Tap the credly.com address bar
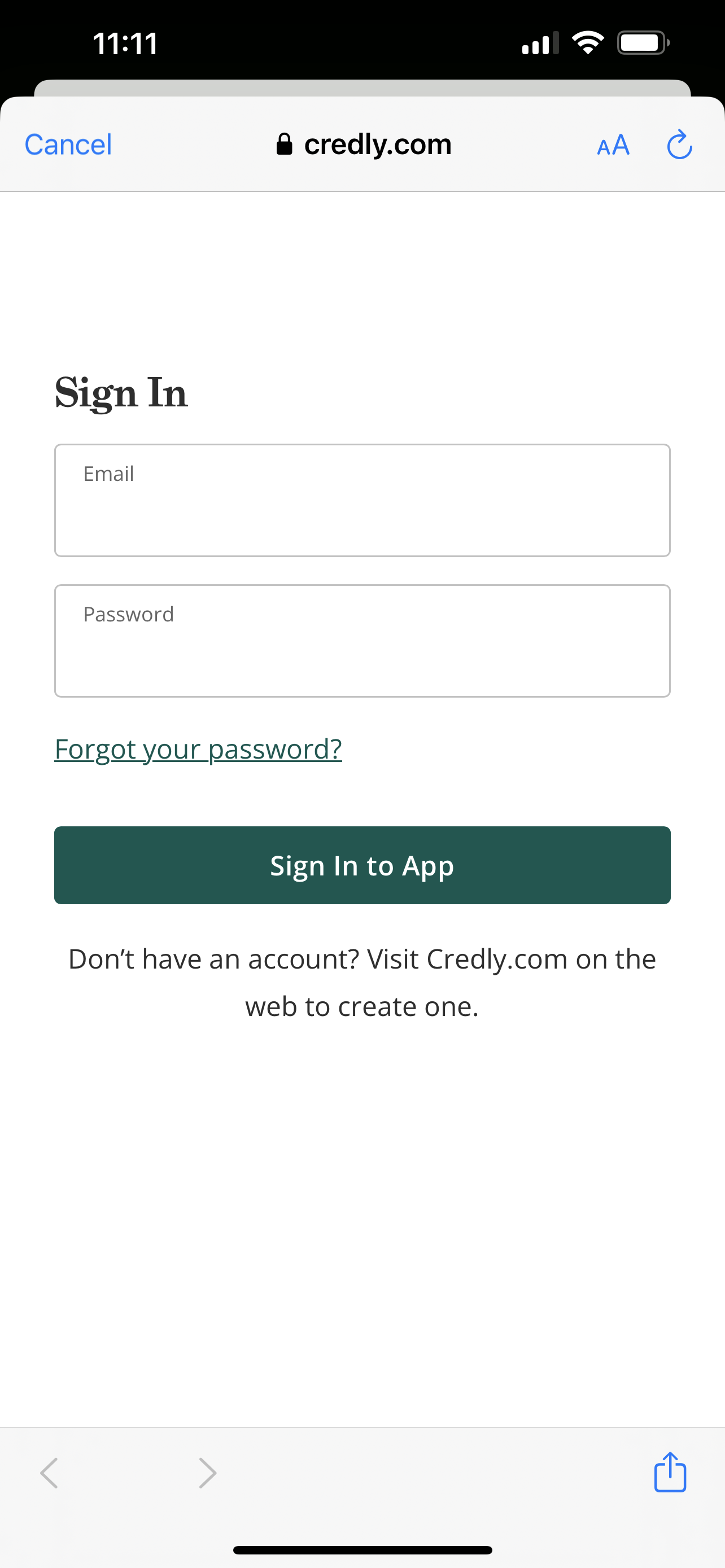 click(x=364, y=145)
